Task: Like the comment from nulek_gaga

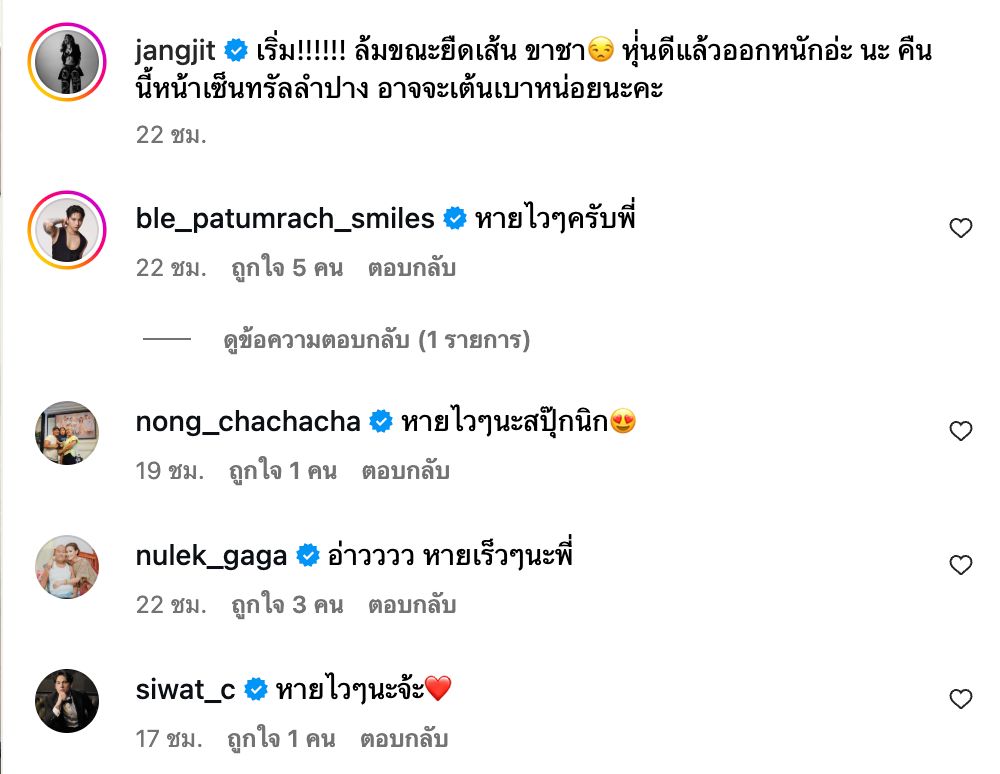Action: (x=960, y=565)
